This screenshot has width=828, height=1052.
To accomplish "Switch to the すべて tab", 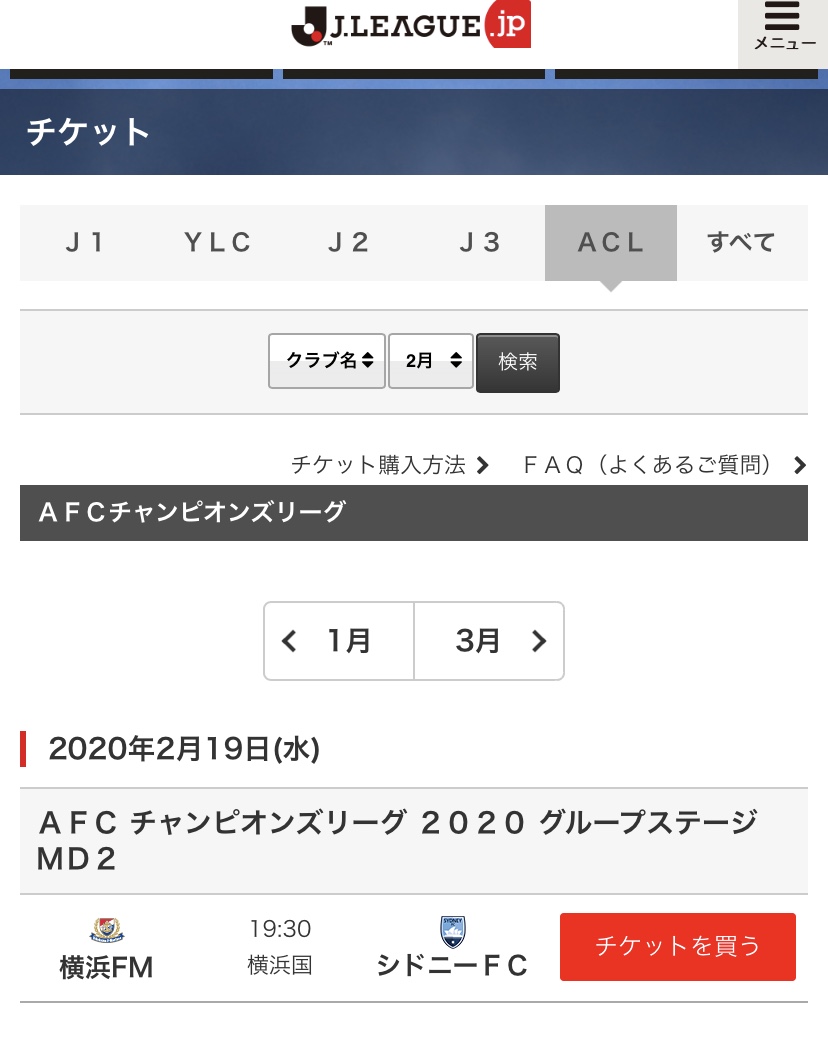I will pos(741,243).
